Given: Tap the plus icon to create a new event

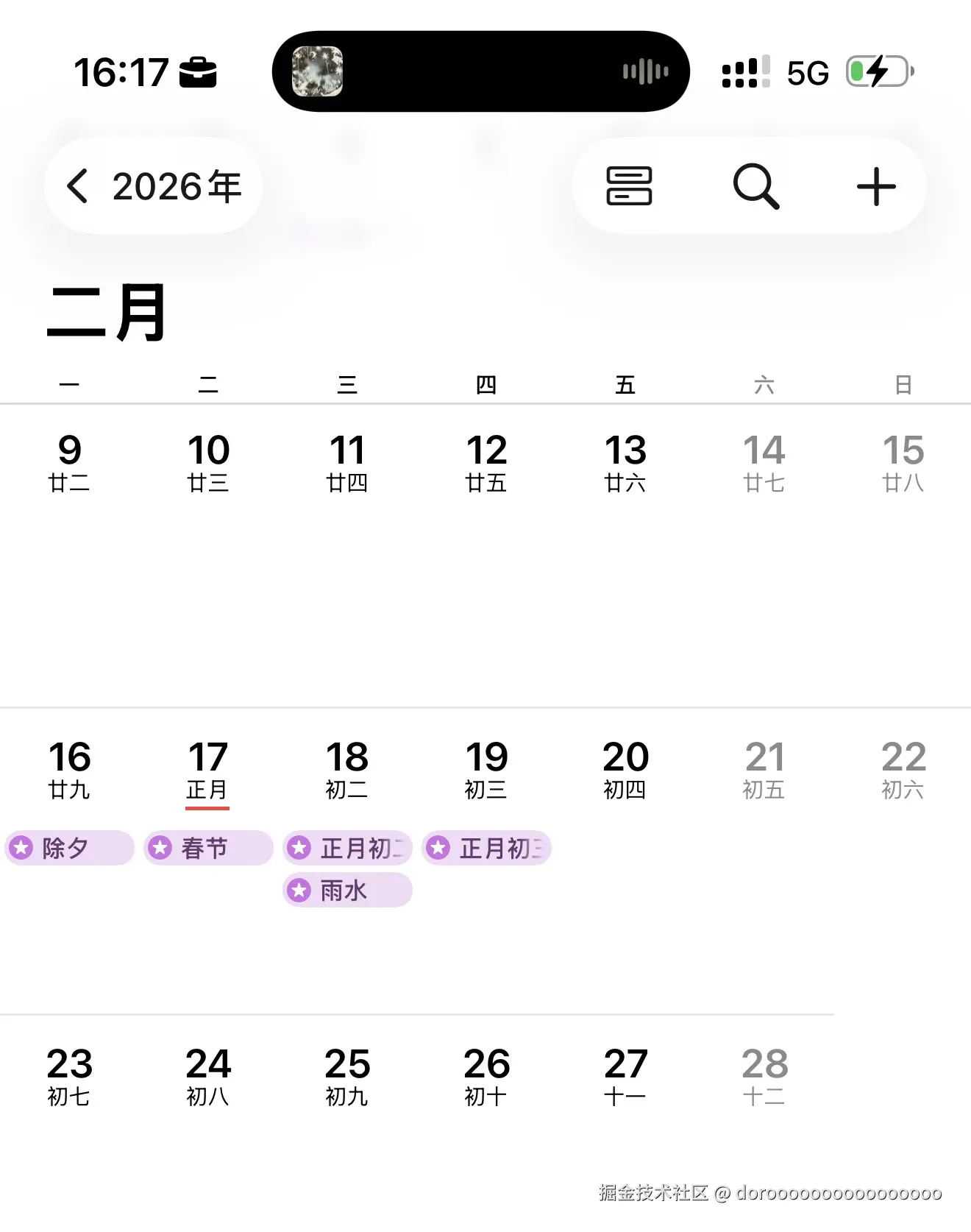Looking at the screenshot, I should tap(875, 186).
